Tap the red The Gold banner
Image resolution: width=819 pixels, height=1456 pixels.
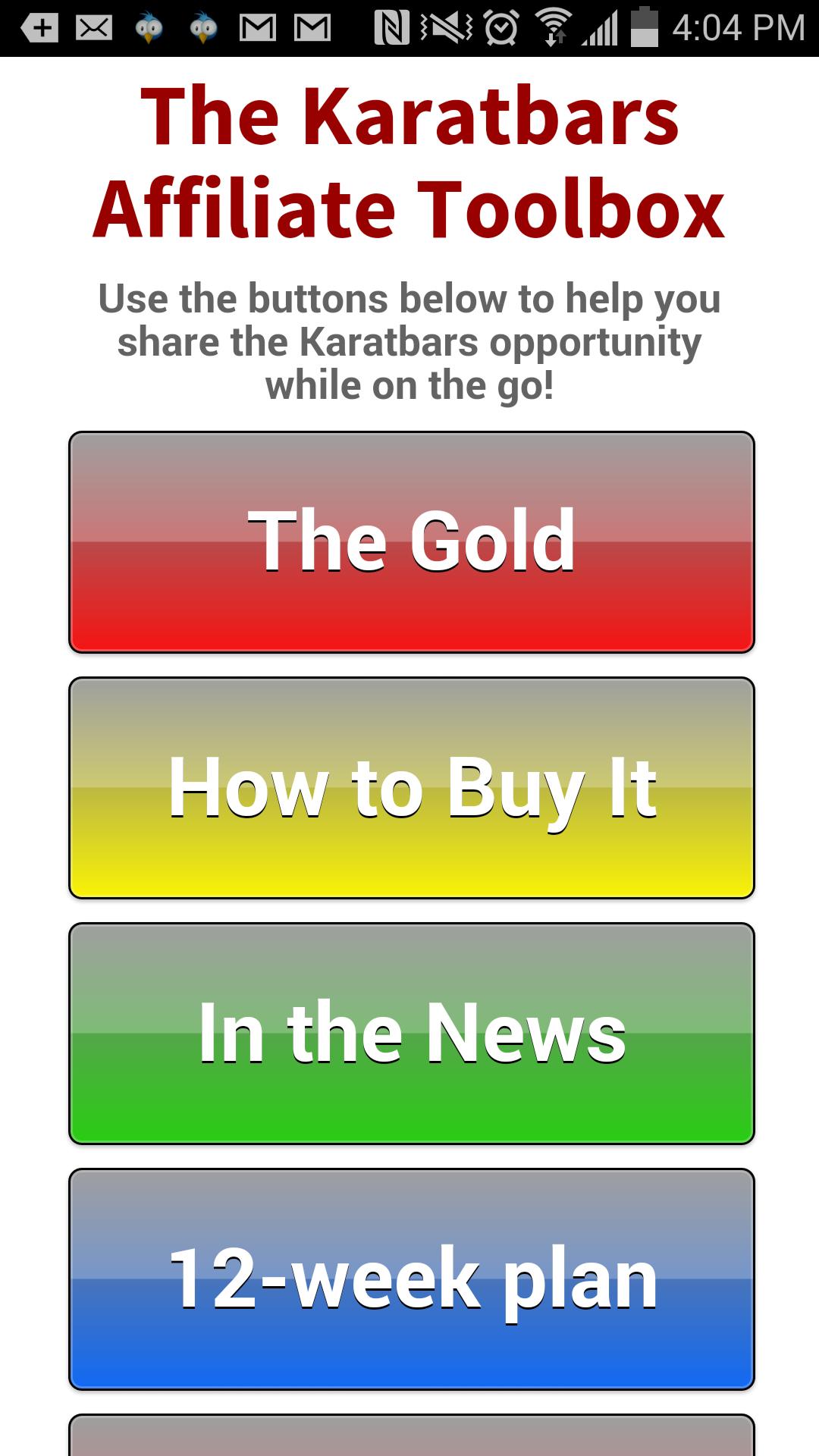pyautogui.click(x=409, y=540)
